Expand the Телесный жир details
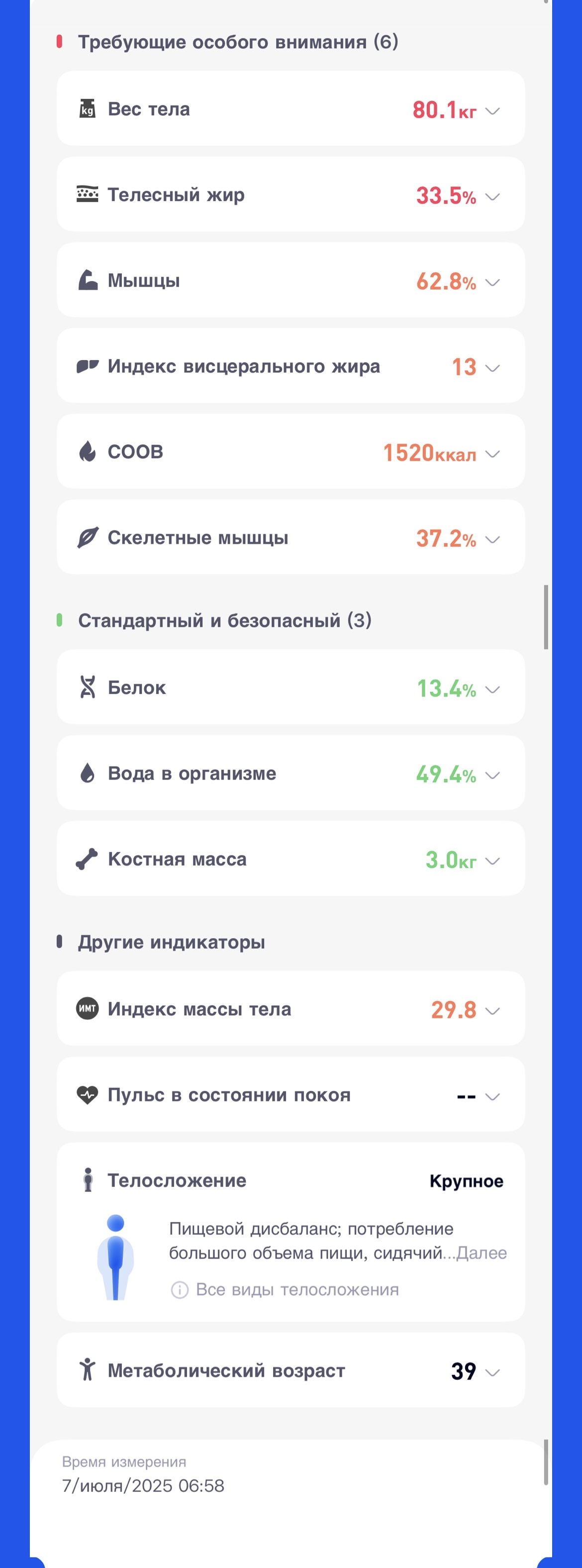 point(492,196)
